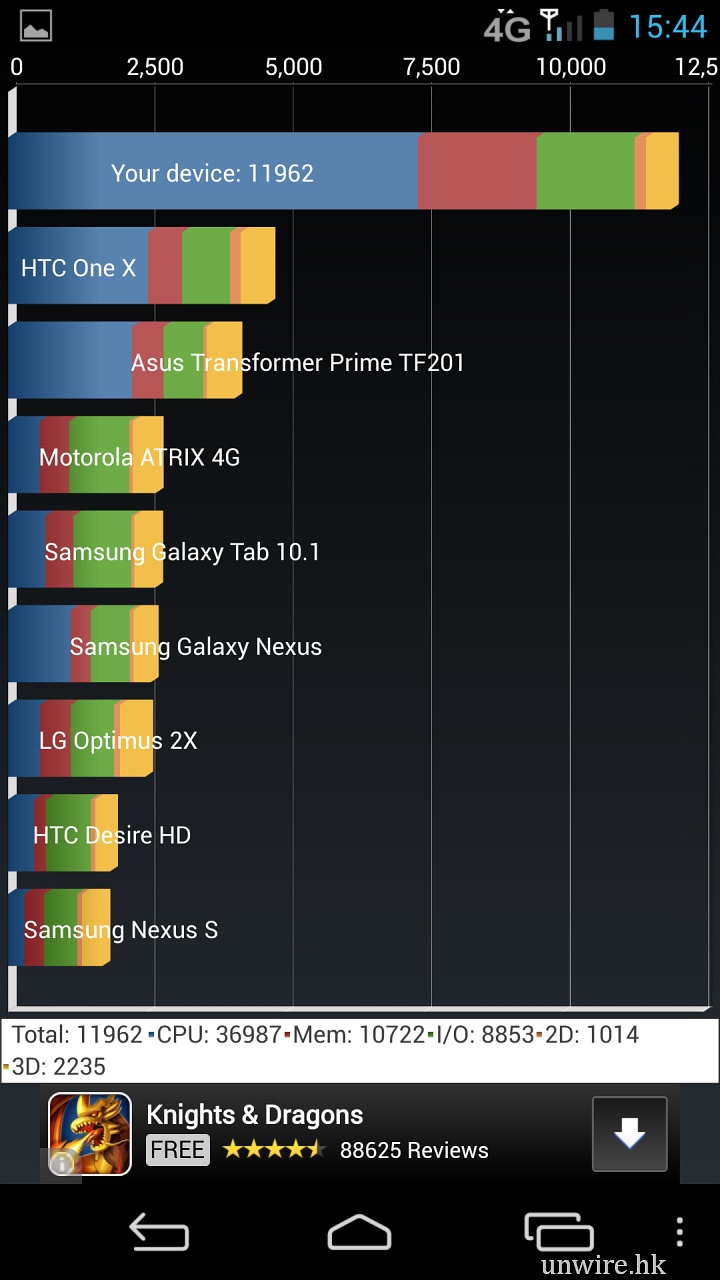Open the overflow menu in navigation bar
The height and width of the screenshot is (1280, 720).
680,1231
